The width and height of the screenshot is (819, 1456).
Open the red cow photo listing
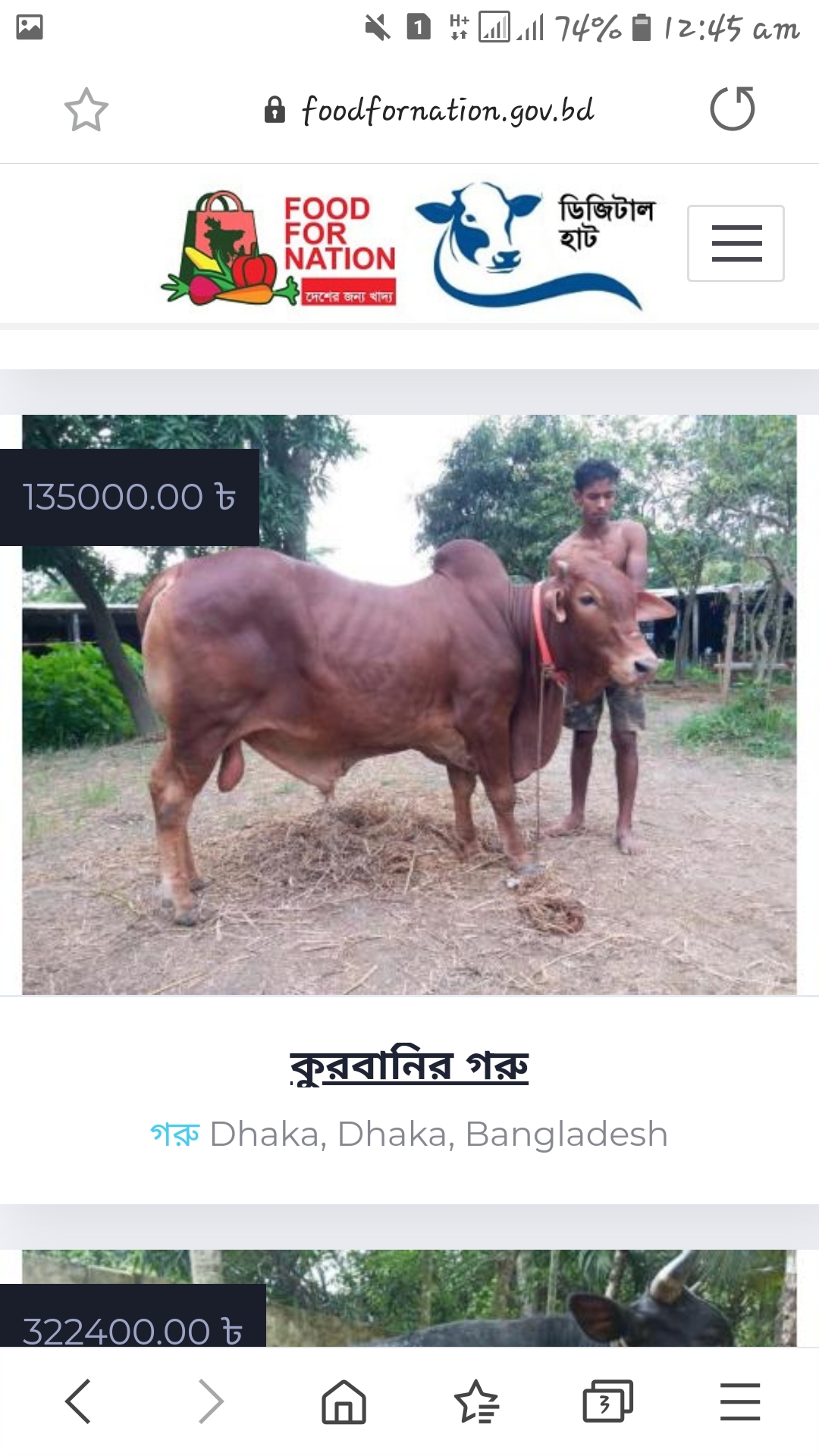409,704
